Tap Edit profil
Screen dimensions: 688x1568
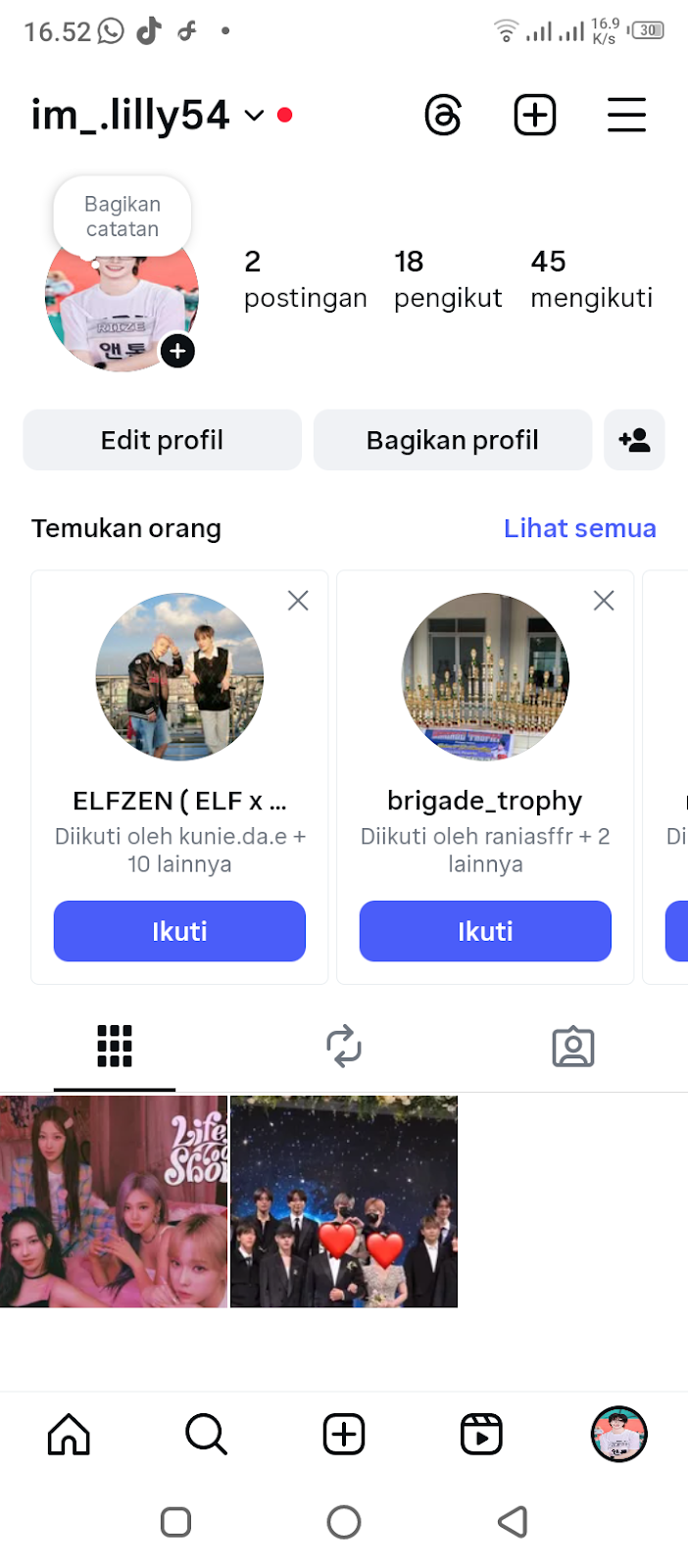[x=163, y=440]
